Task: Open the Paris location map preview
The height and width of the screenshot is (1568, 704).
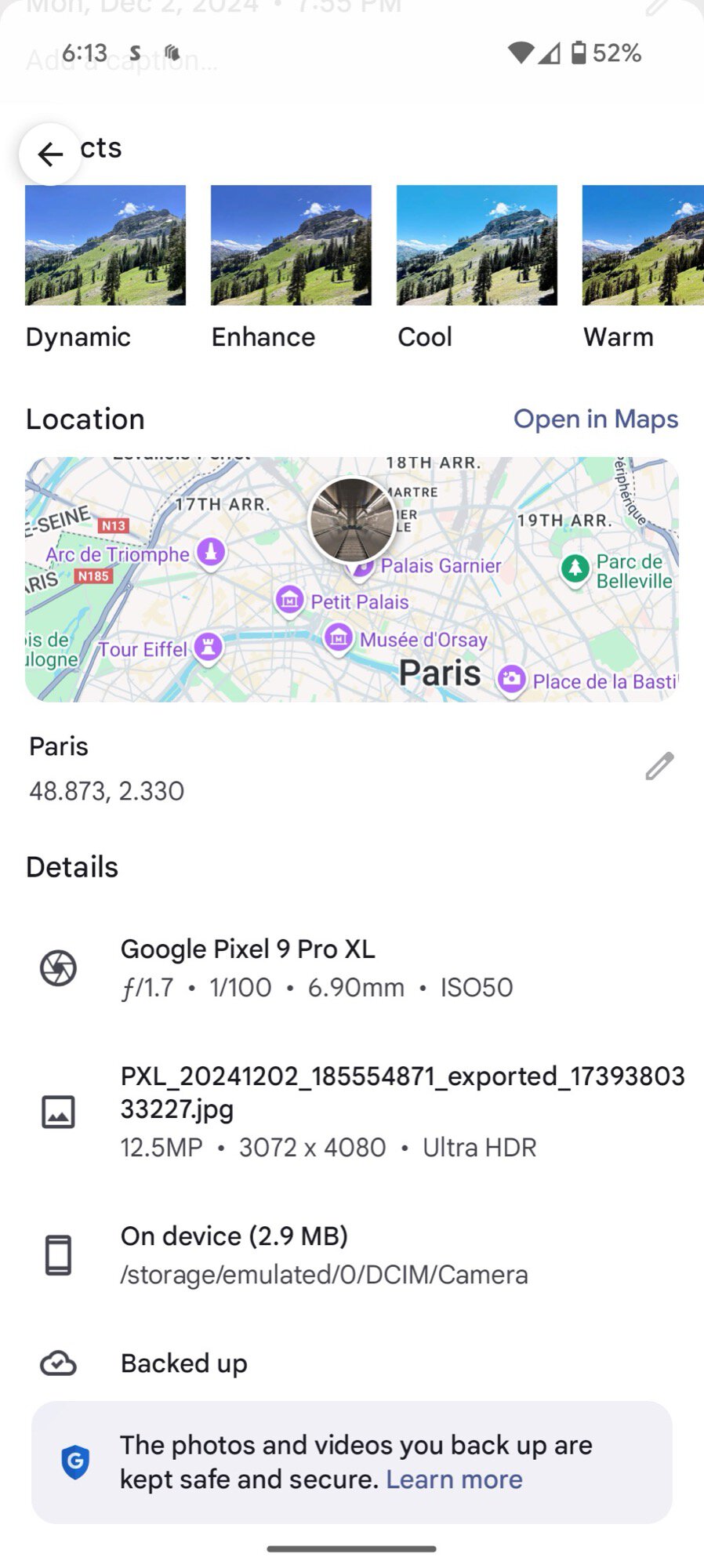Action: 352,579
